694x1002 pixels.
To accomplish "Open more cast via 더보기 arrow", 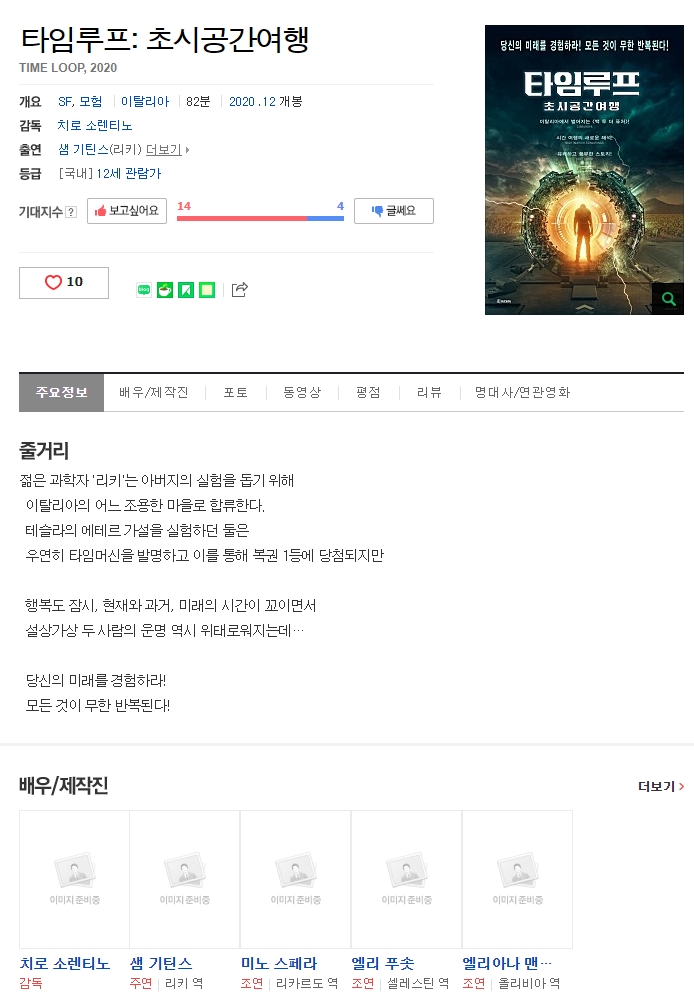I will (661, 787).
